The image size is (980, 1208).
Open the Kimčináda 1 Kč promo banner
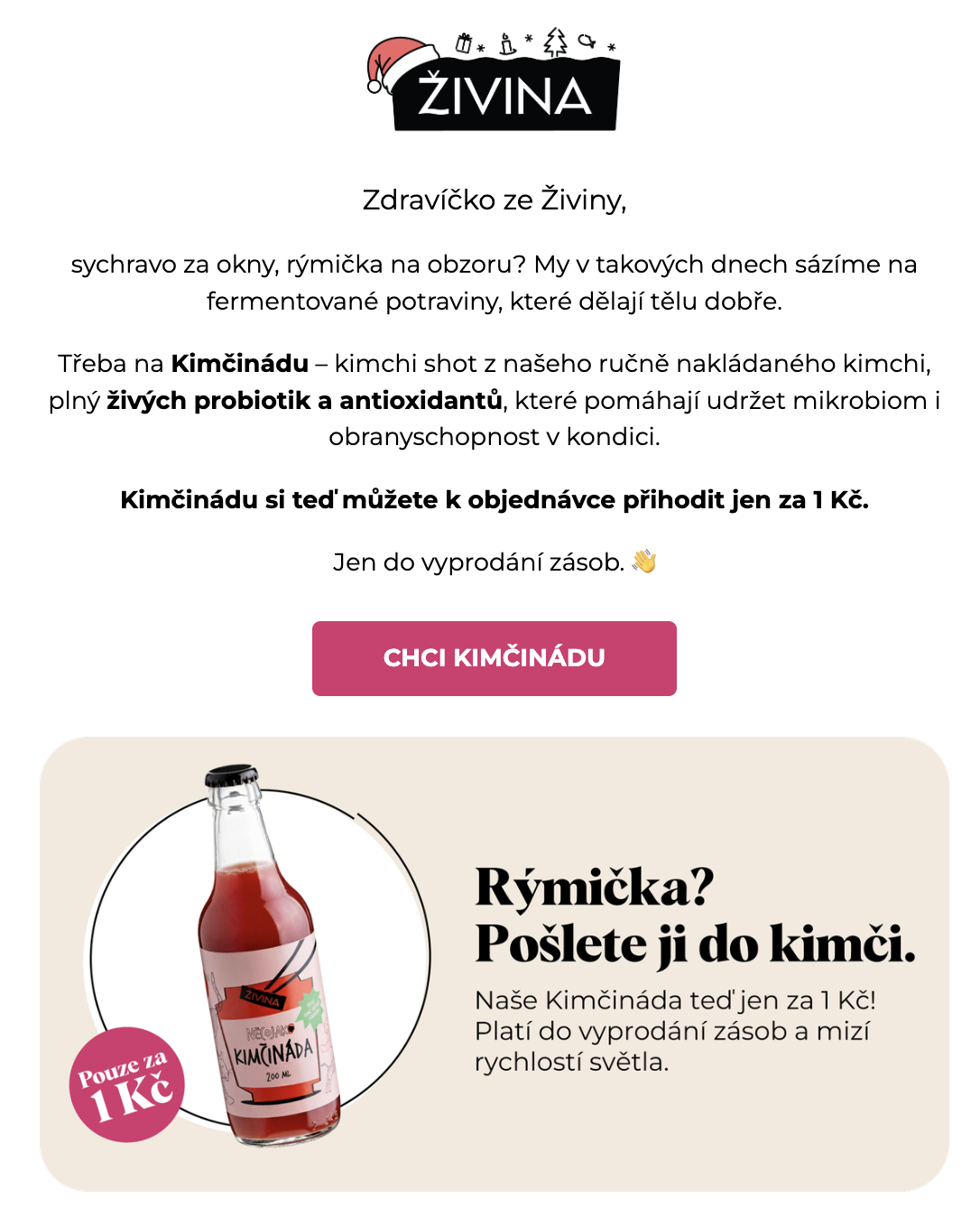[494, 962]
